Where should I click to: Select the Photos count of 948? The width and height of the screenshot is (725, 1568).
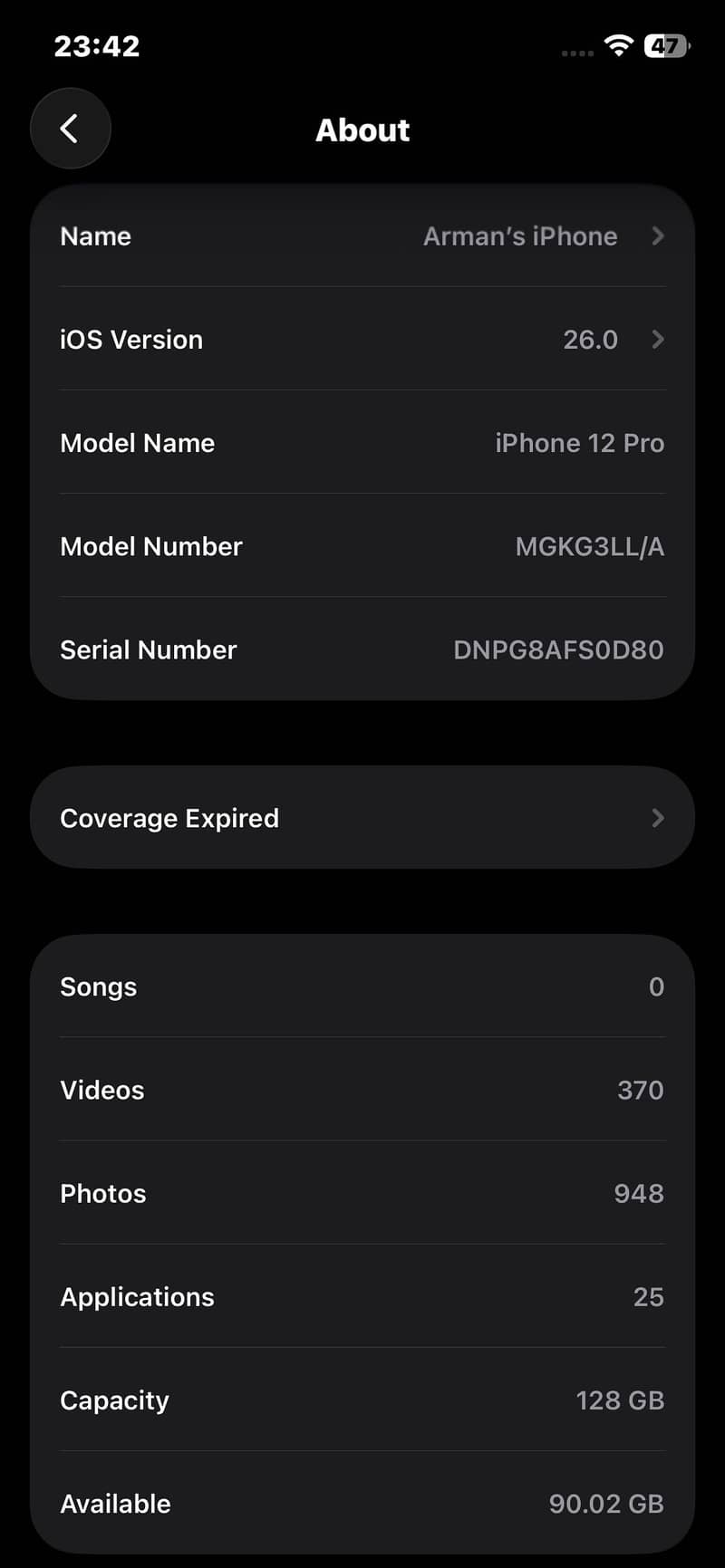click(x=362, y=1193)
